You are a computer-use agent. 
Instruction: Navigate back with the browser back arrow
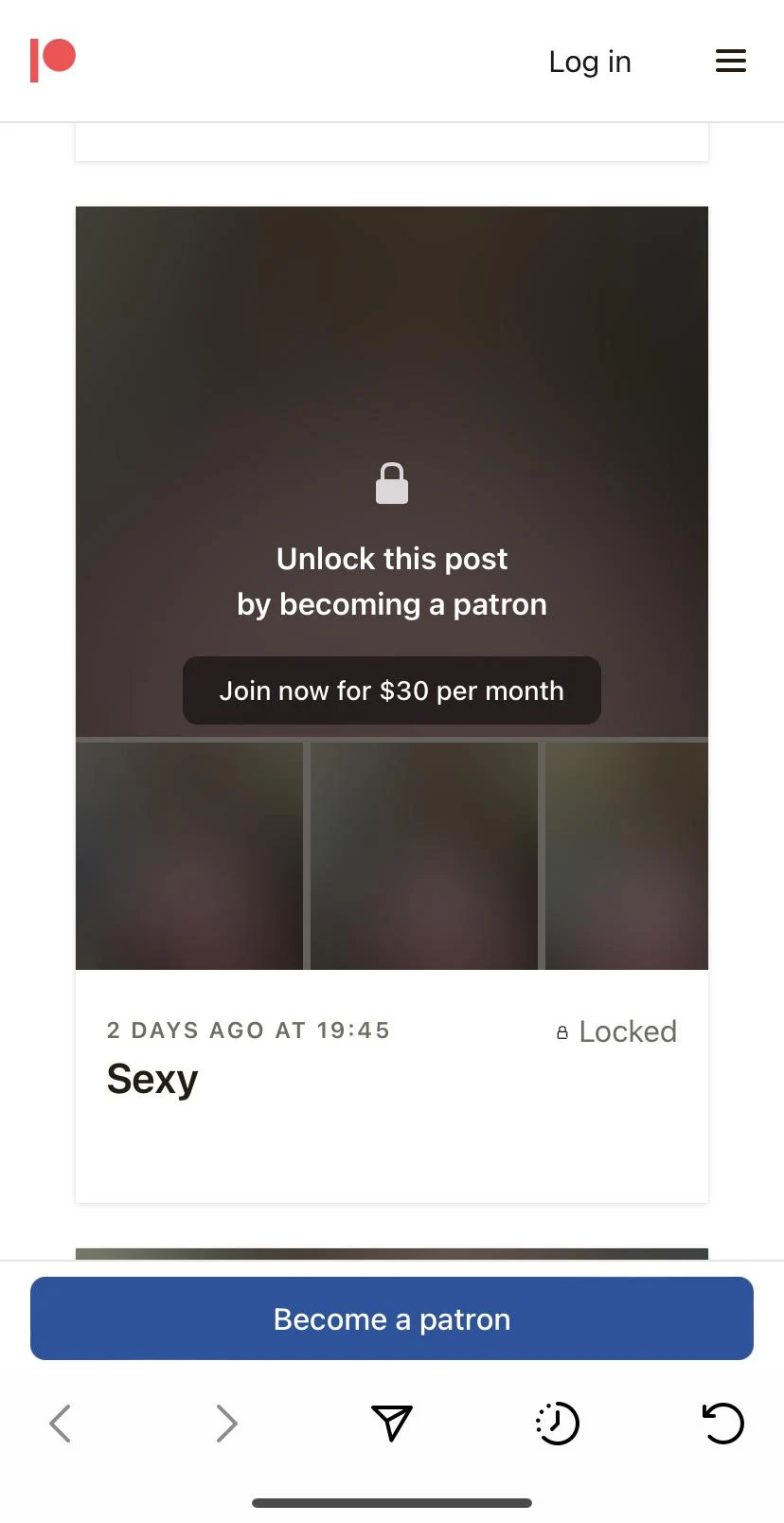click(61, 1424)
